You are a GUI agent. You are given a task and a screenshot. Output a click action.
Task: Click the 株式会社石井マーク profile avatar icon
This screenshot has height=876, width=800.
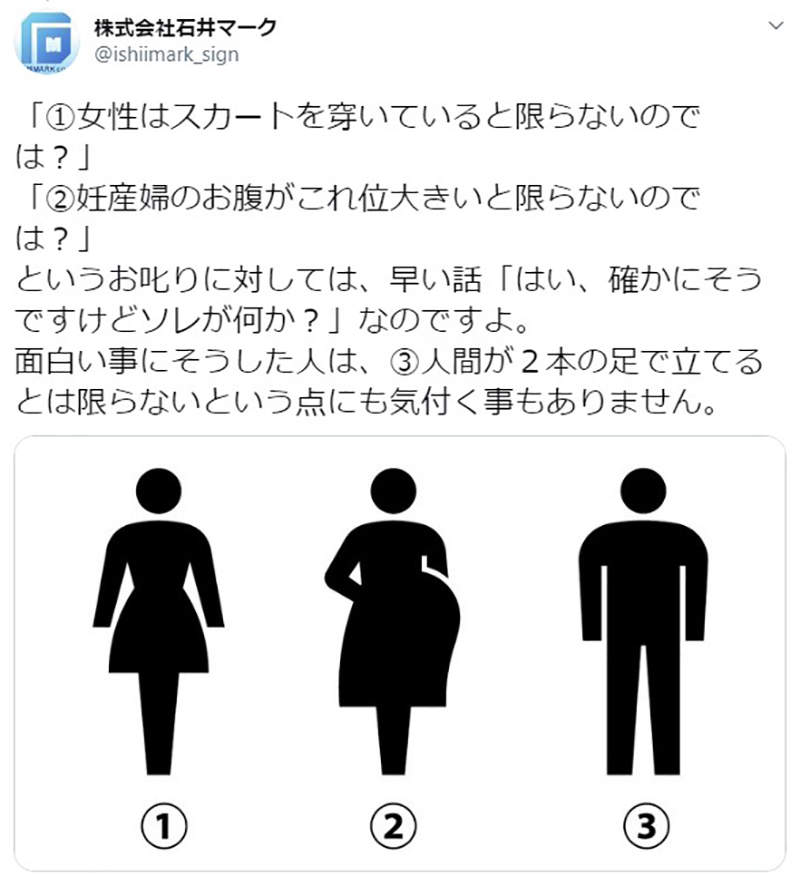(44, 41)
